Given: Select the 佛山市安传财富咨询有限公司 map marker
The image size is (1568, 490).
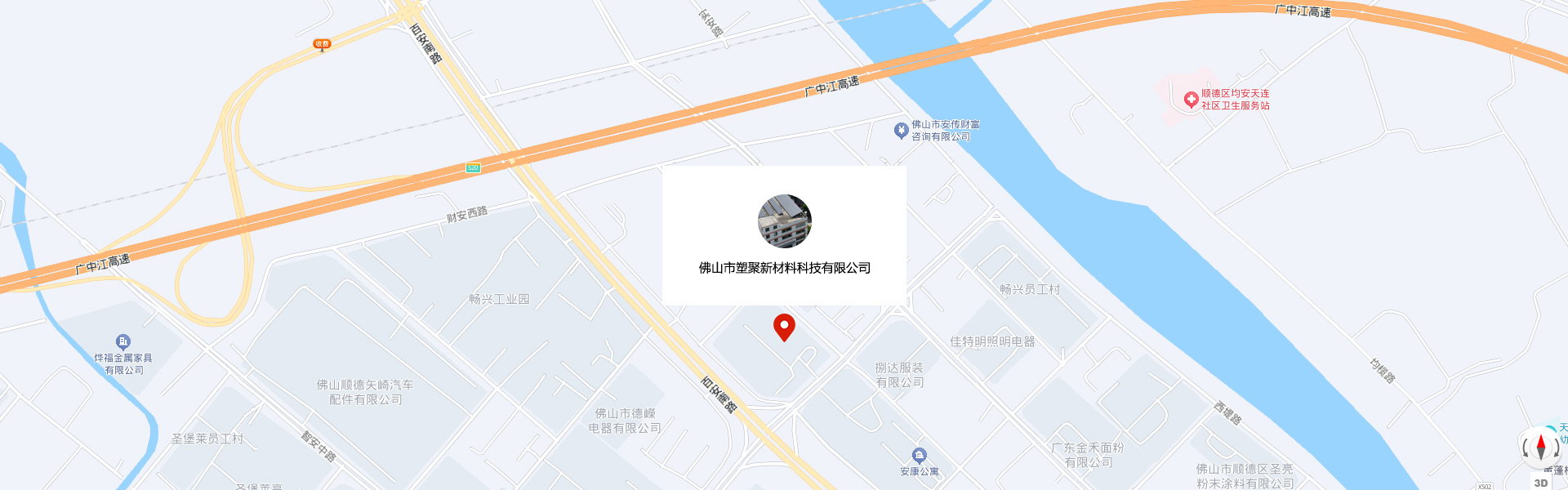Looking at the screenshot, I should click(901, 130).
